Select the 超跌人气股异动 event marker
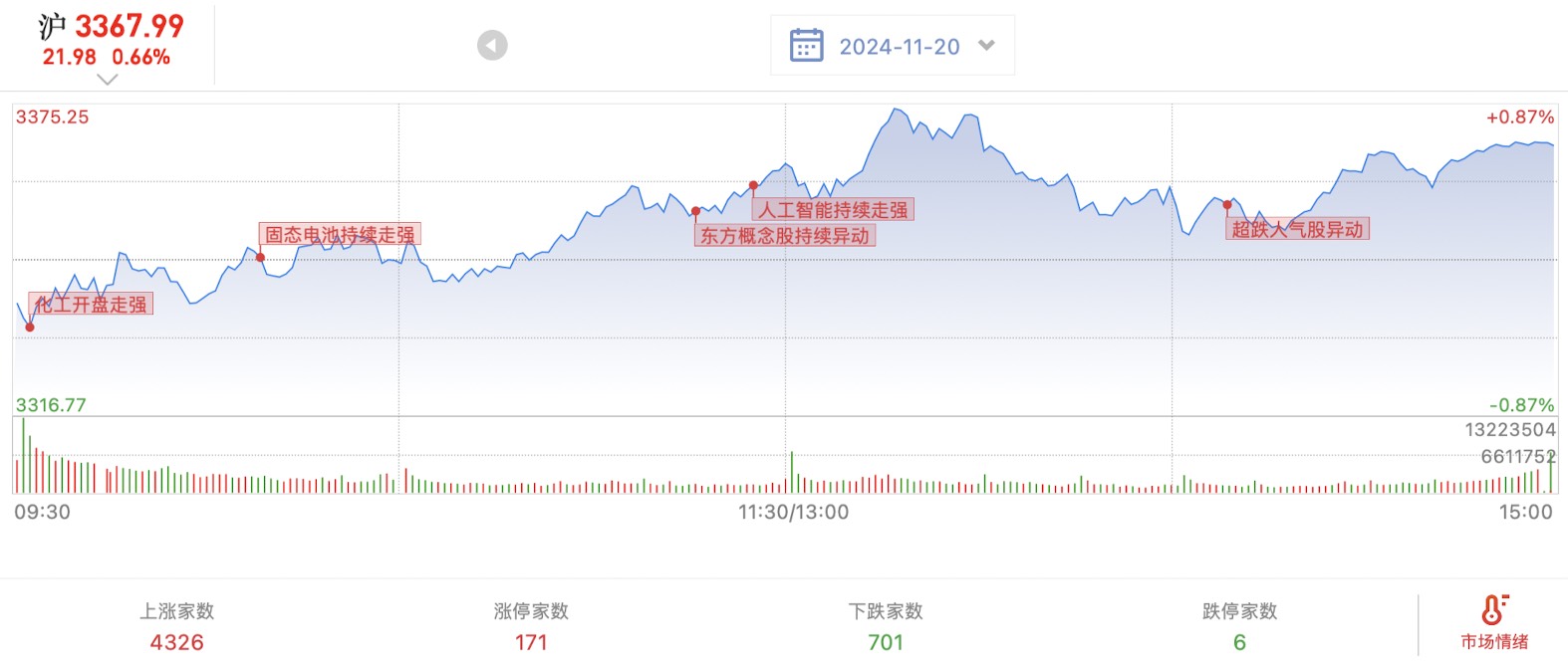The image size is (1568, 665). 1297,229
